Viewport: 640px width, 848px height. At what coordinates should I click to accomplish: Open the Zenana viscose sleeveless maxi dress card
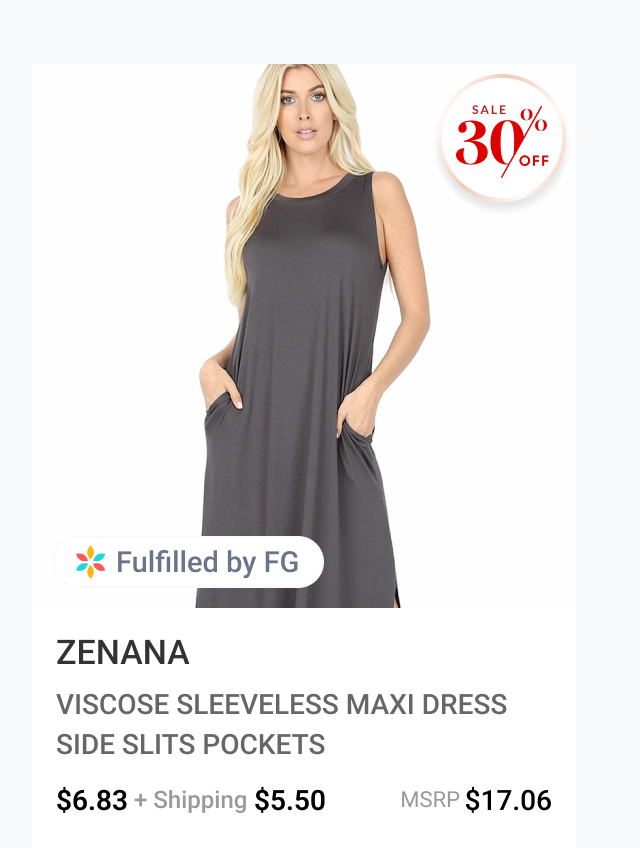point(303,340)
